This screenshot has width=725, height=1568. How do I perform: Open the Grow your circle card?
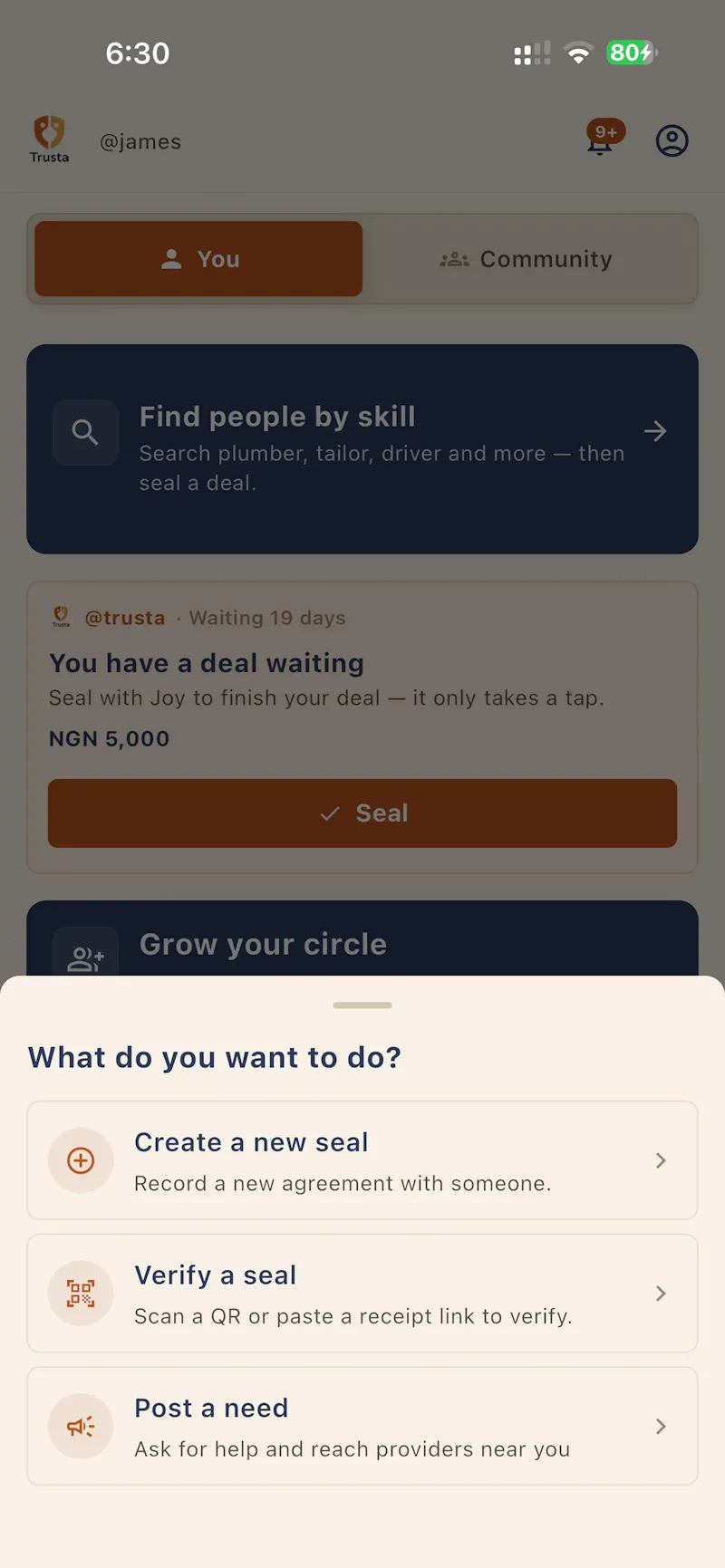(362, 938)
